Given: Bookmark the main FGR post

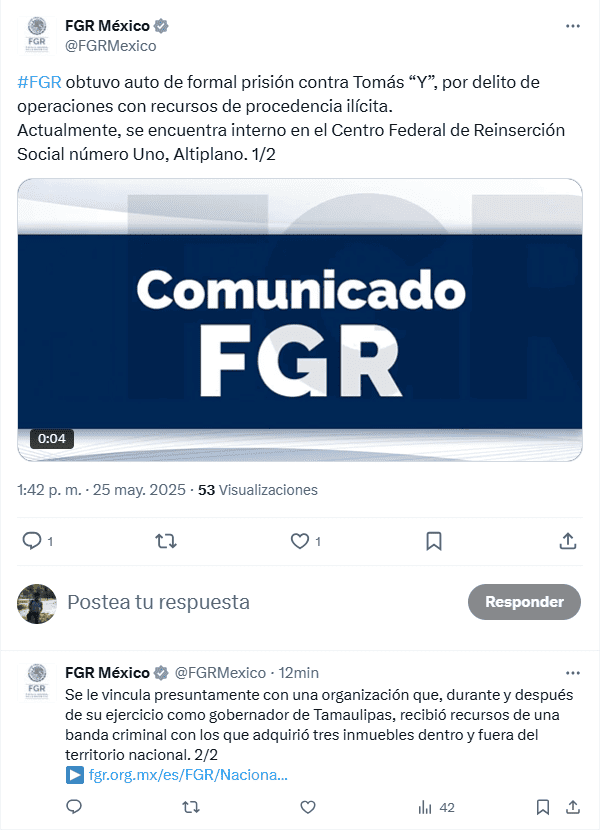Looking at the screenshot, I should point(434,541).
